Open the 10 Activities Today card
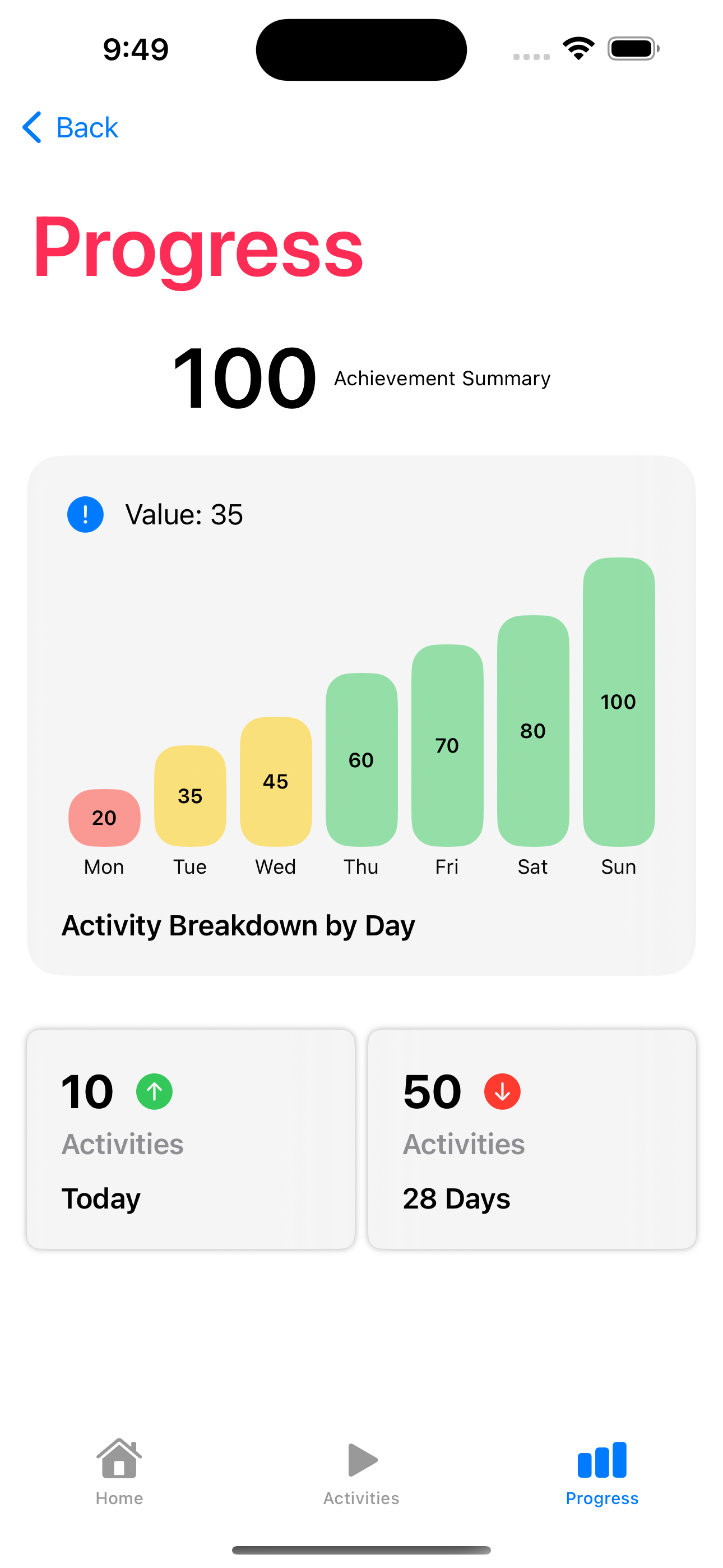The image size is (723, 1568). point(191,1138)
